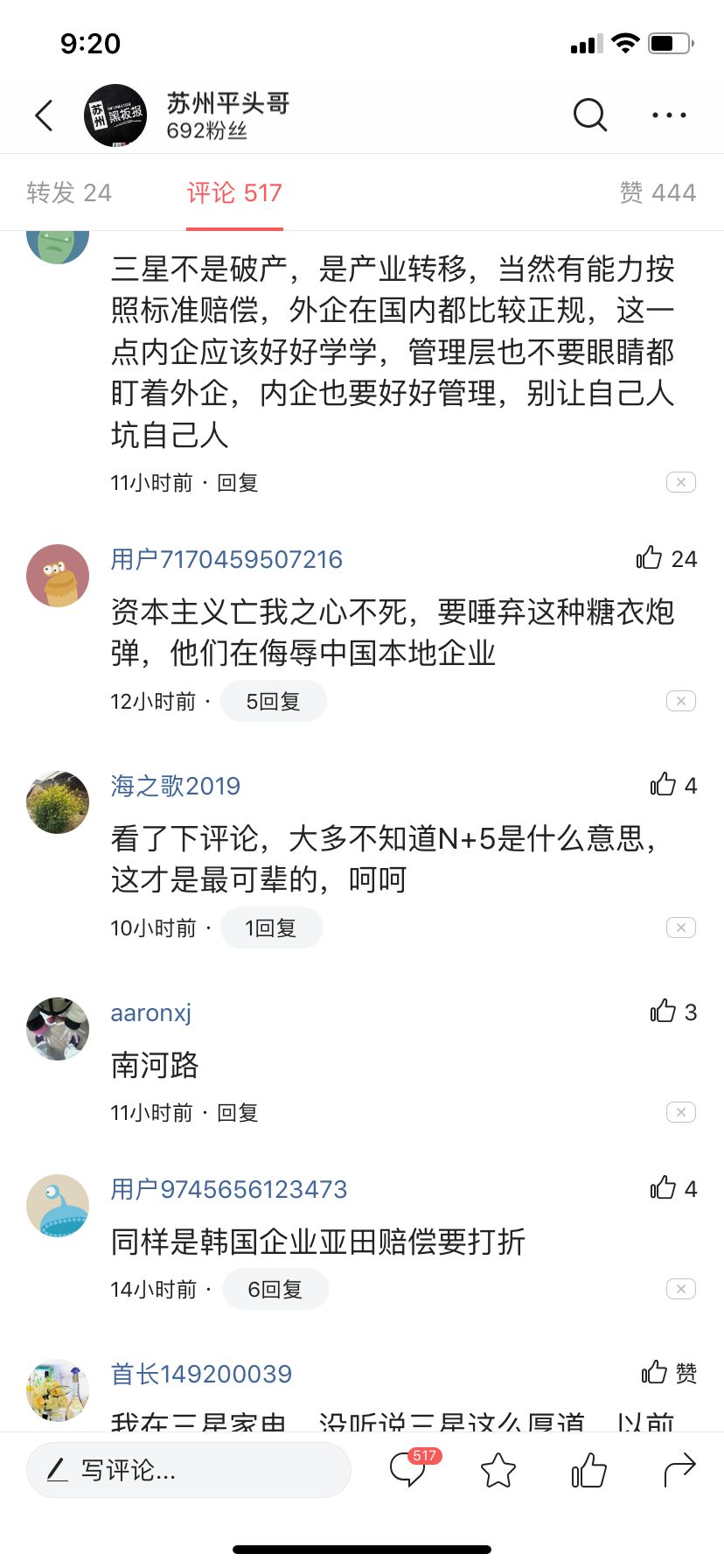This screenshot has width=724, height=1568.
Task: Favorite this post with the star icon
Action: (x=498, y=1470)
